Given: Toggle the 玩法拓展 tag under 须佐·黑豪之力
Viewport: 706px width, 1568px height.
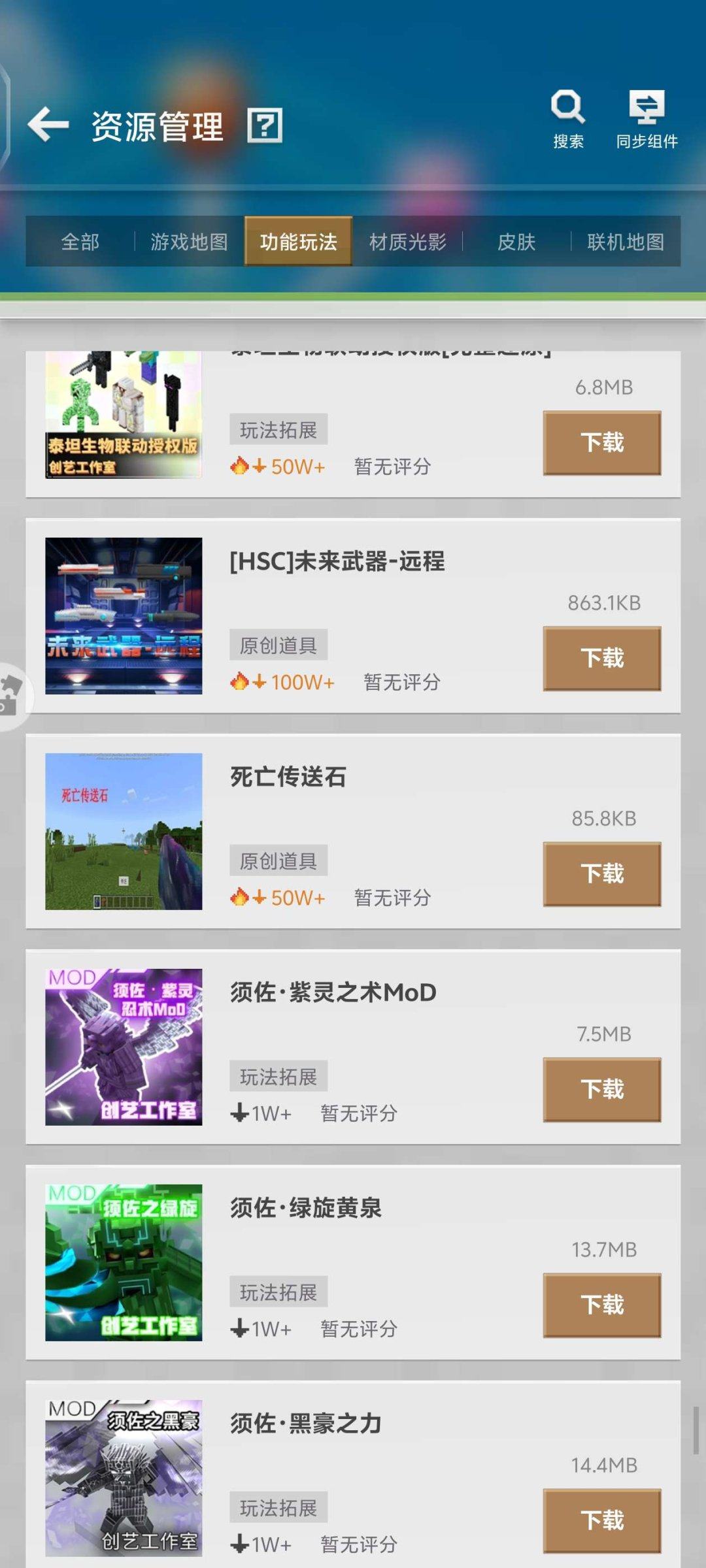Looking at the screenshot, I should [x=278, y=1507].
